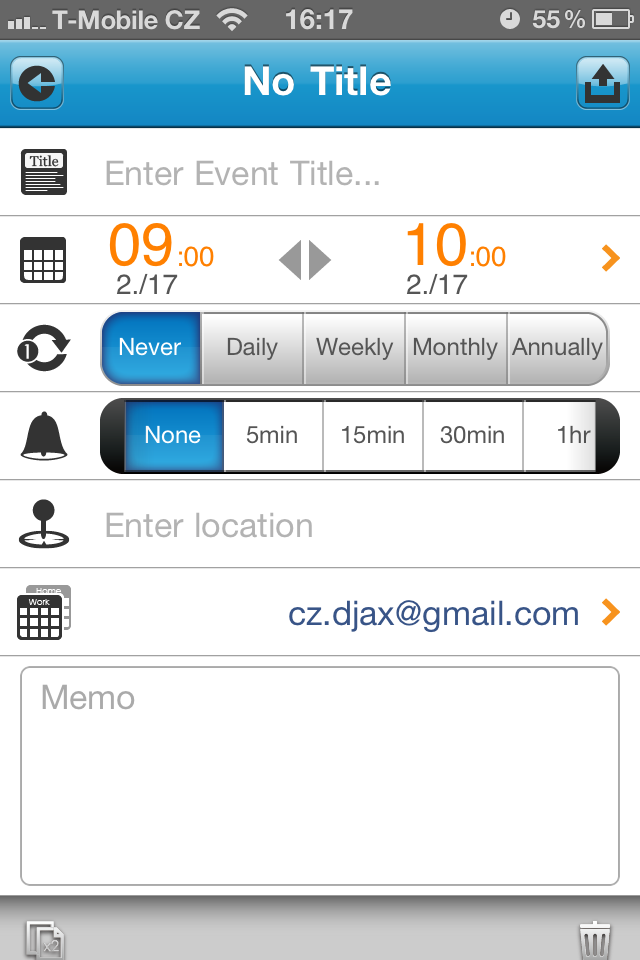The width and height of the screenshot is (640, 960).
Task: Delete event with the trash icon
Action: [595, 940]
